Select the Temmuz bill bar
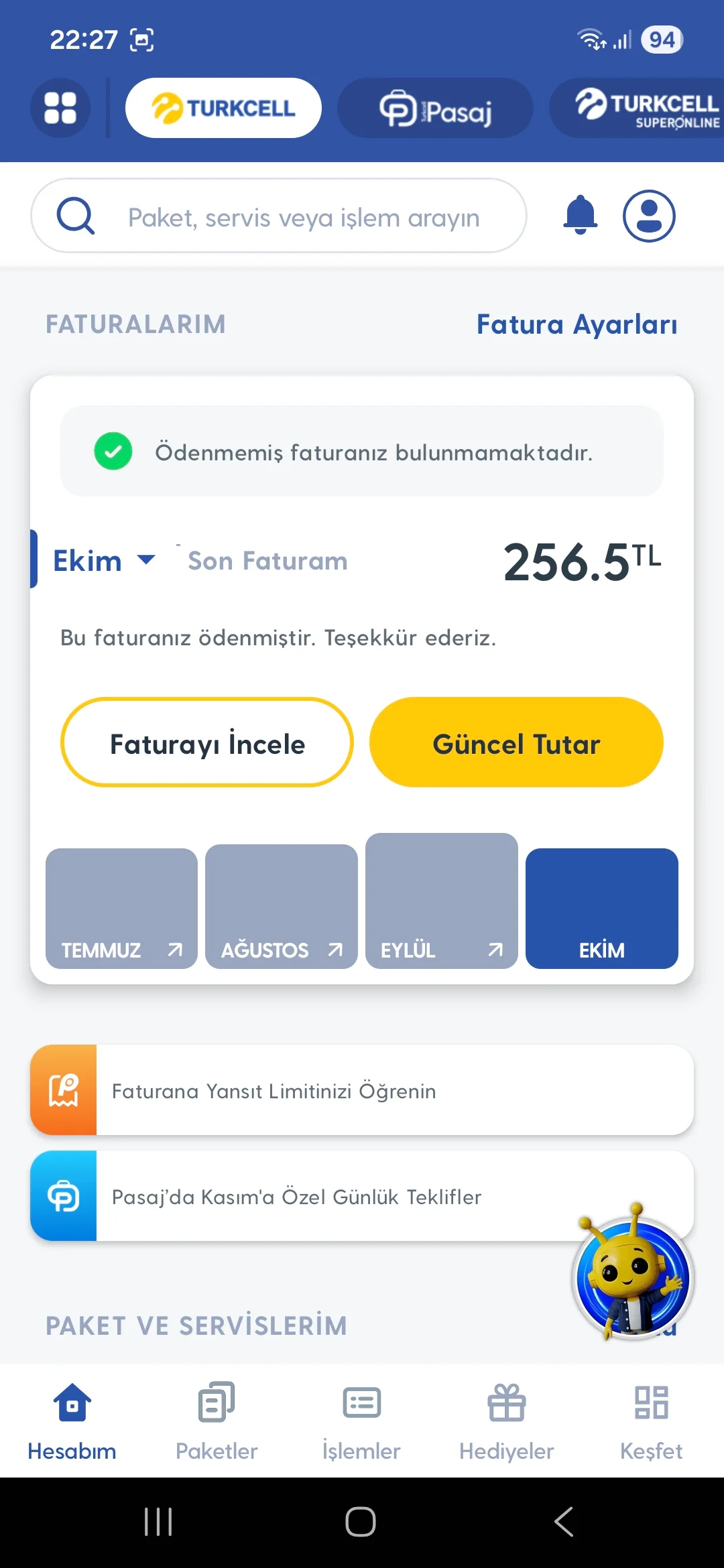This screenshot has height=1568, width=724. pos(121,909)
